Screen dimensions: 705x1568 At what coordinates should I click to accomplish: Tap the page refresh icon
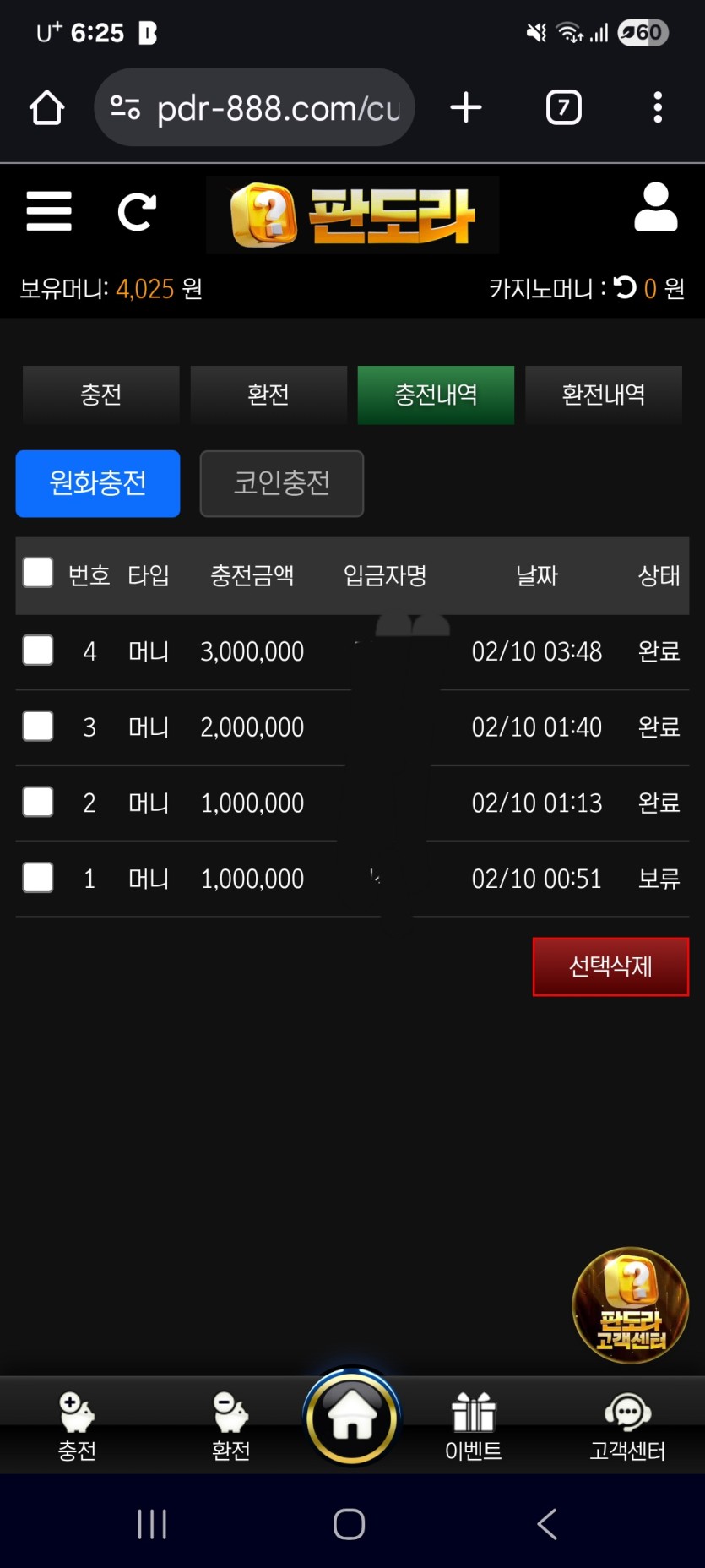tap(137, 212)
